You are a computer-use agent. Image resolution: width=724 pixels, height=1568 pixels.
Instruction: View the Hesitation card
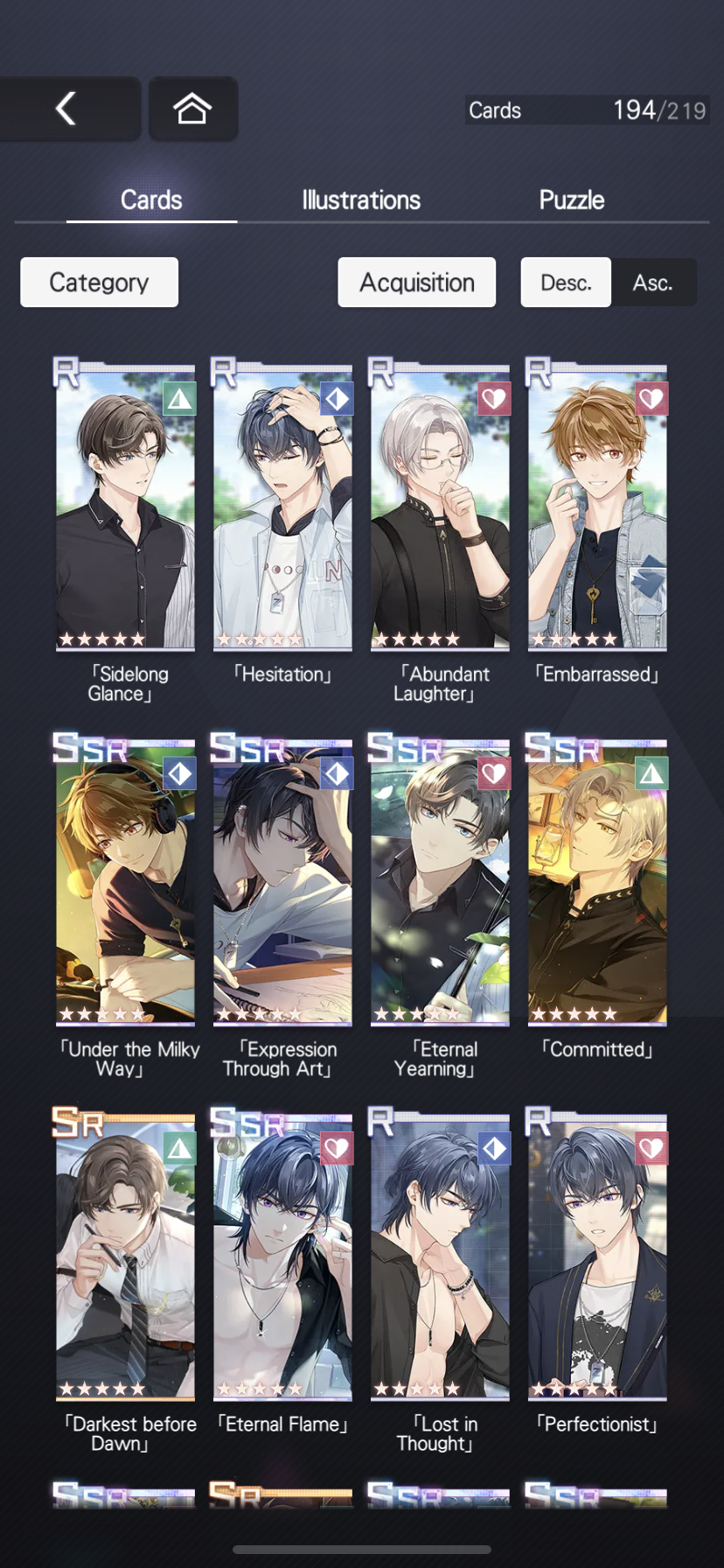[282, 507]
